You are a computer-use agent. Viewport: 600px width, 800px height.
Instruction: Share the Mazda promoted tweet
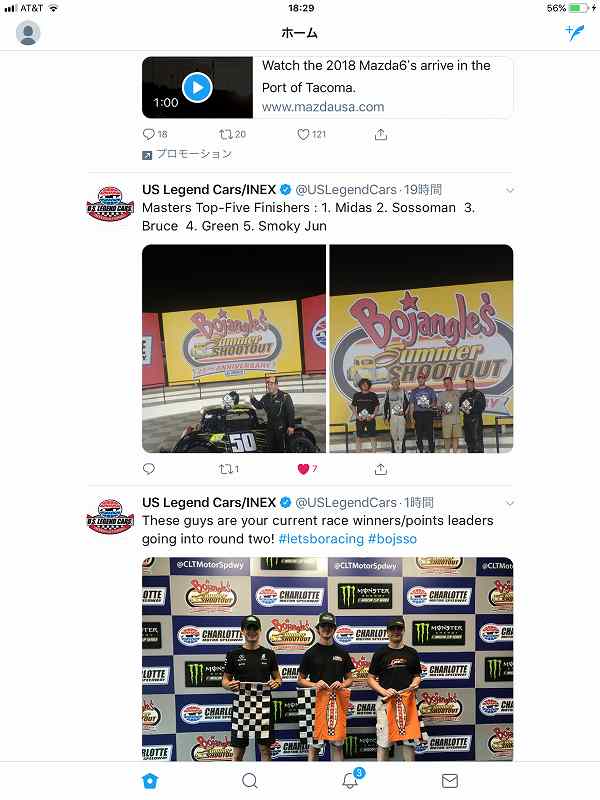(381, 134)
